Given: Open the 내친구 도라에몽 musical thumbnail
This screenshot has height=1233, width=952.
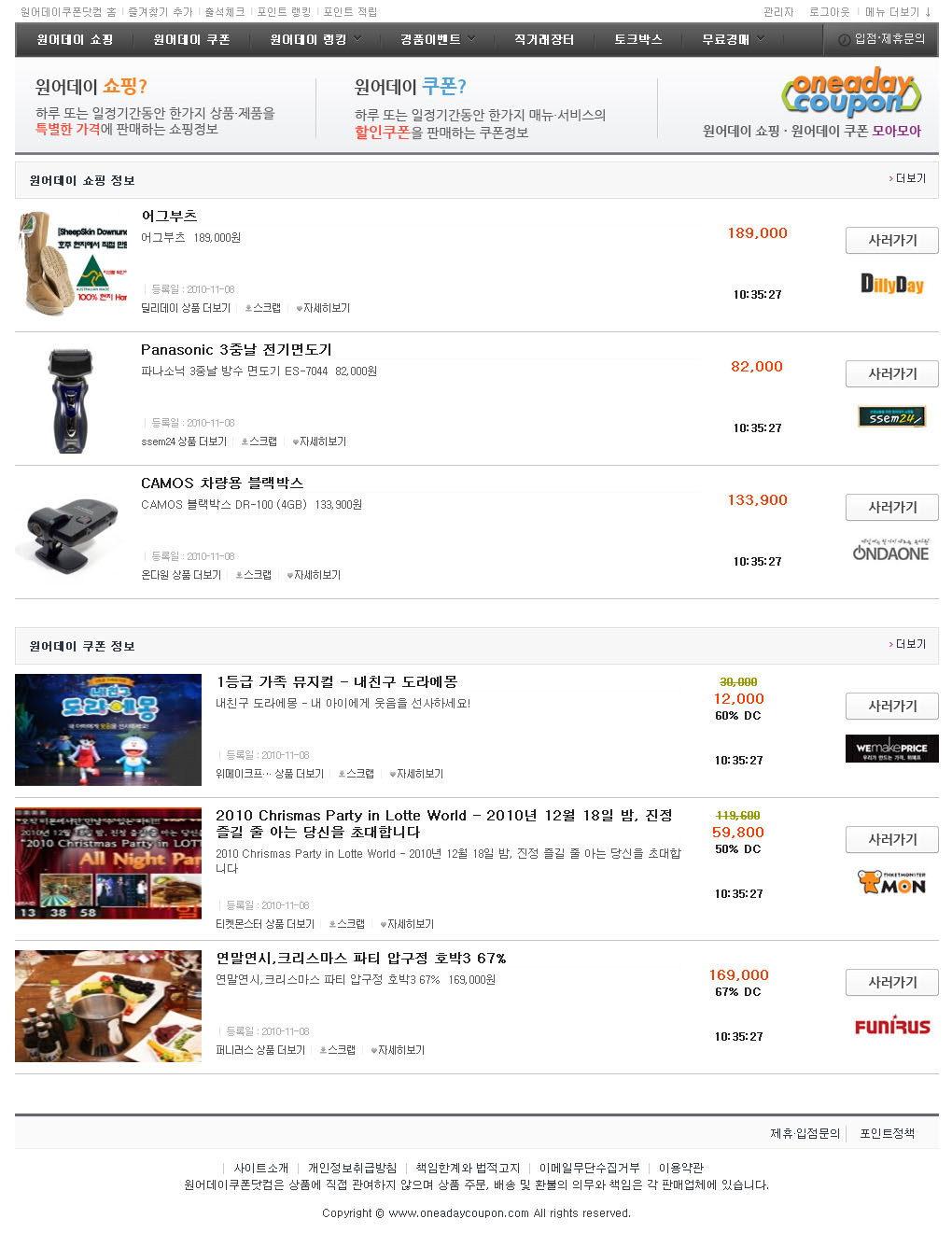Looking at the screenshot, I should (x=108, y=730).
